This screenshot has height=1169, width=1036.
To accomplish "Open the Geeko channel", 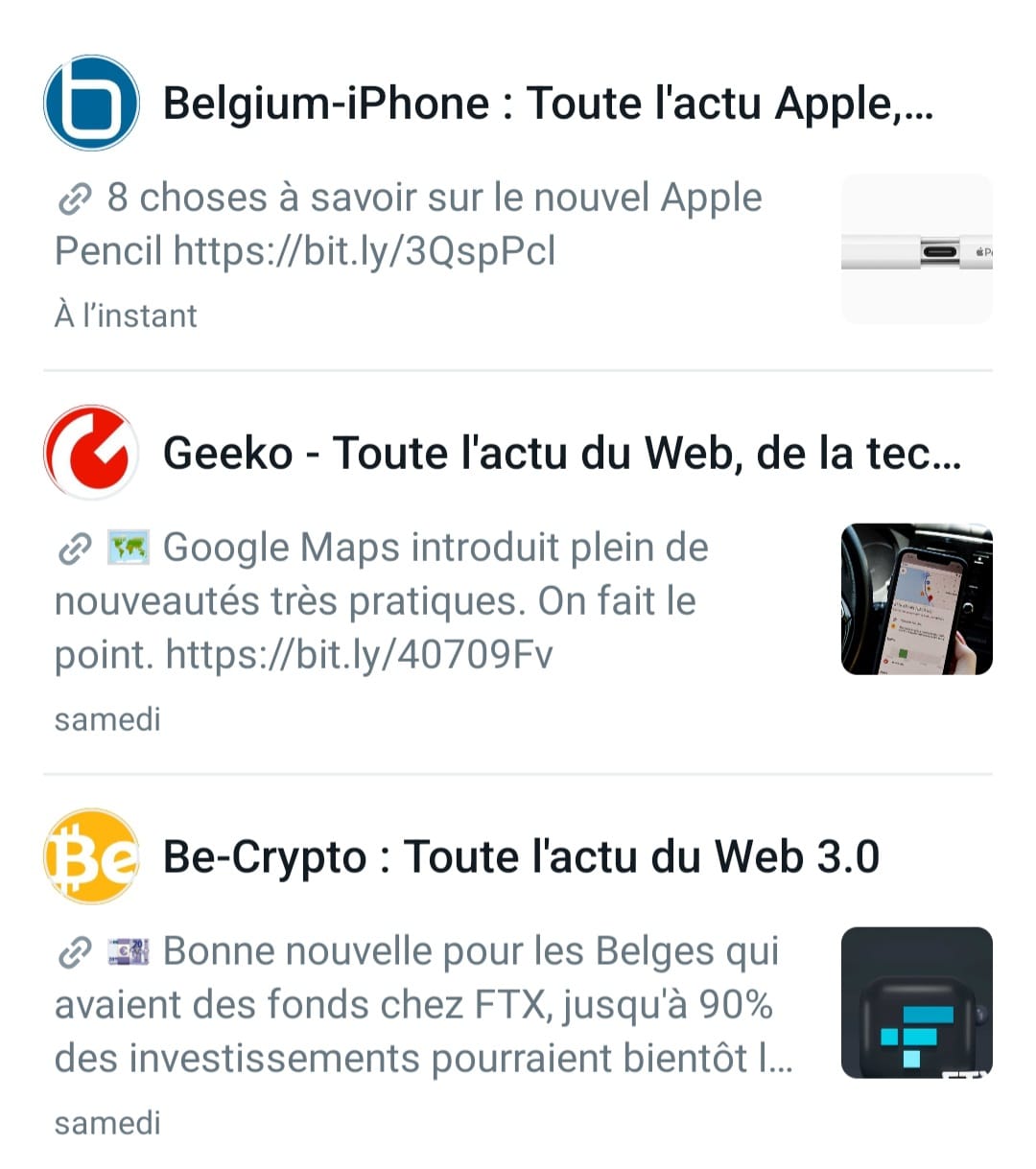I will [x=561, y=453].
